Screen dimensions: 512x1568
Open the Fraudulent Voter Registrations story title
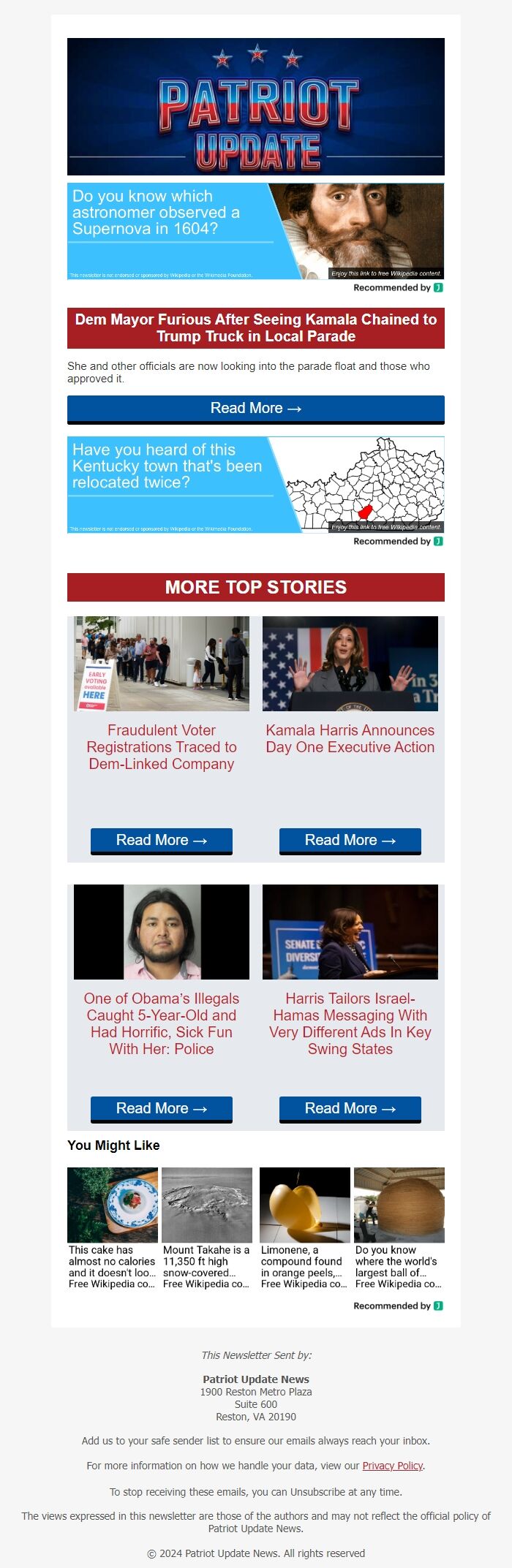pos(162,747)
